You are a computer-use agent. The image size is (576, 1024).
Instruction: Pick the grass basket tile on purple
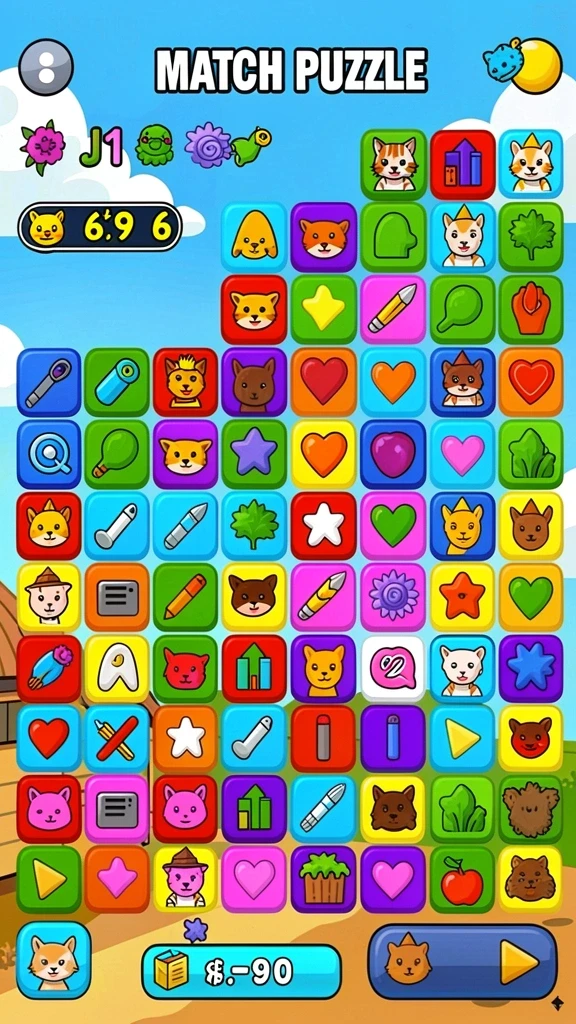[x=324, y=880]
